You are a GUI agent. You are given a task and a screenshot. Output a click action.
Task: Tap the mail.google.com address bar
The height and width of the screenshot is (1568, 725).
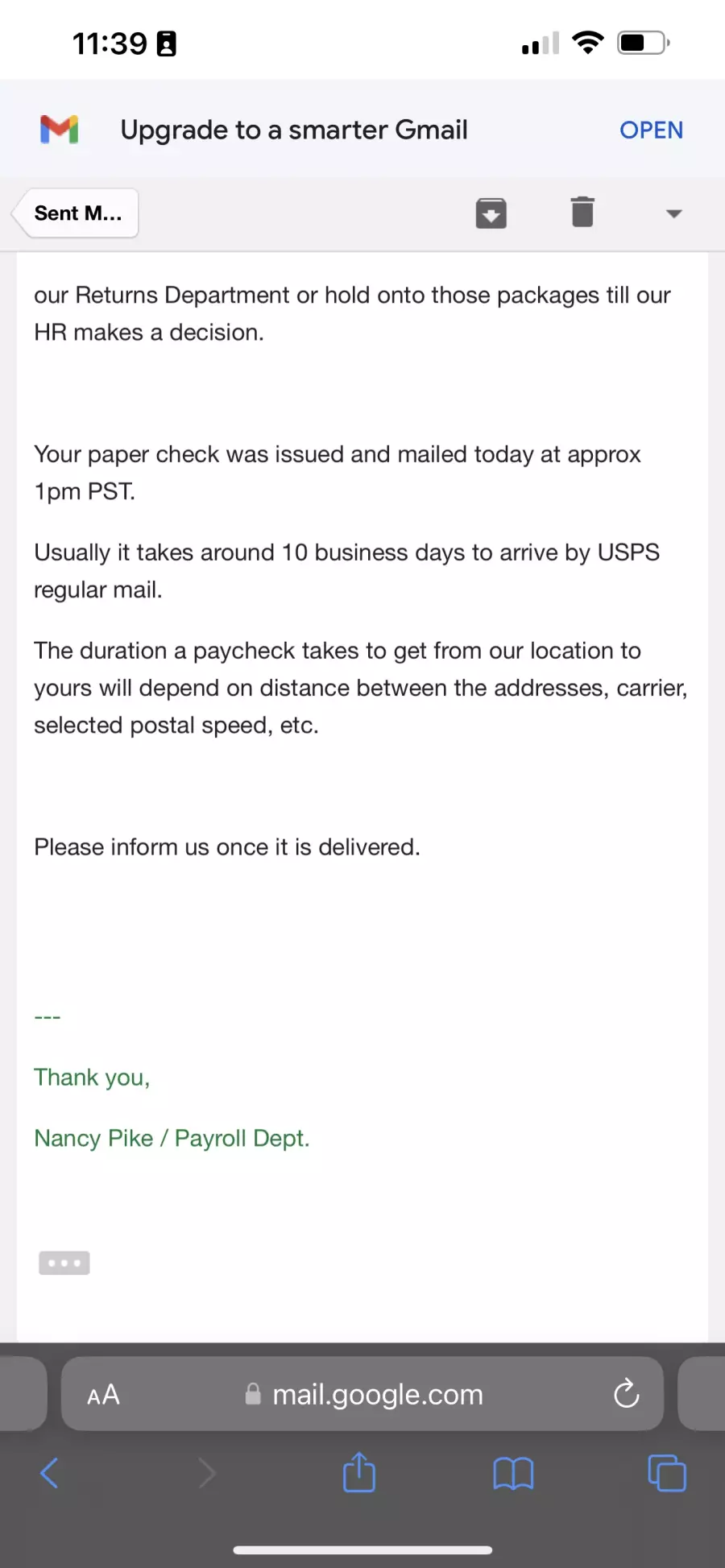pyautogui.click(x=362, y=1394)
